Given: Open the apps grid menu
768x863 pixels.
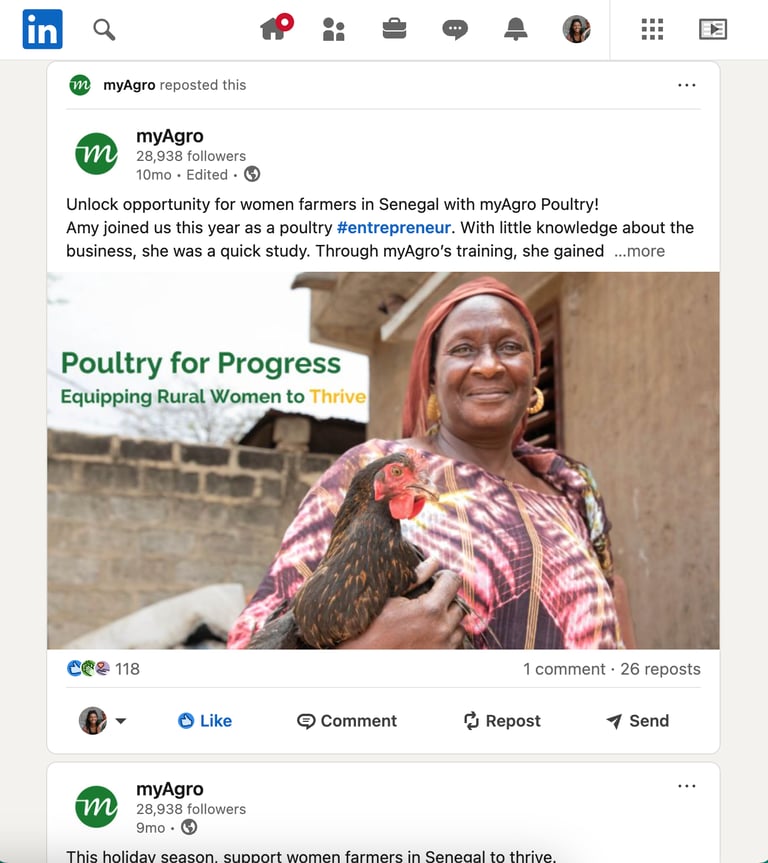Looking at the screenshot, I should 652,30.
